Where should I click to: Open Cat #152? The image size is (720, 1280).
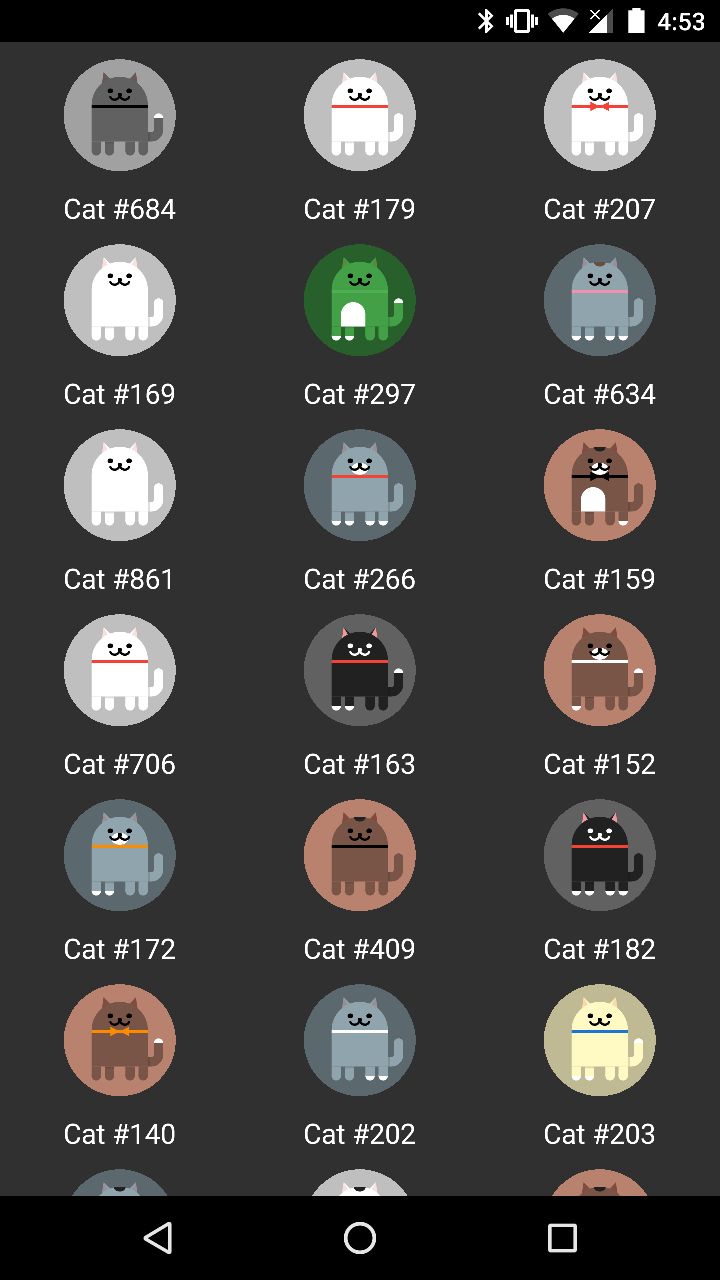(600, 670)
